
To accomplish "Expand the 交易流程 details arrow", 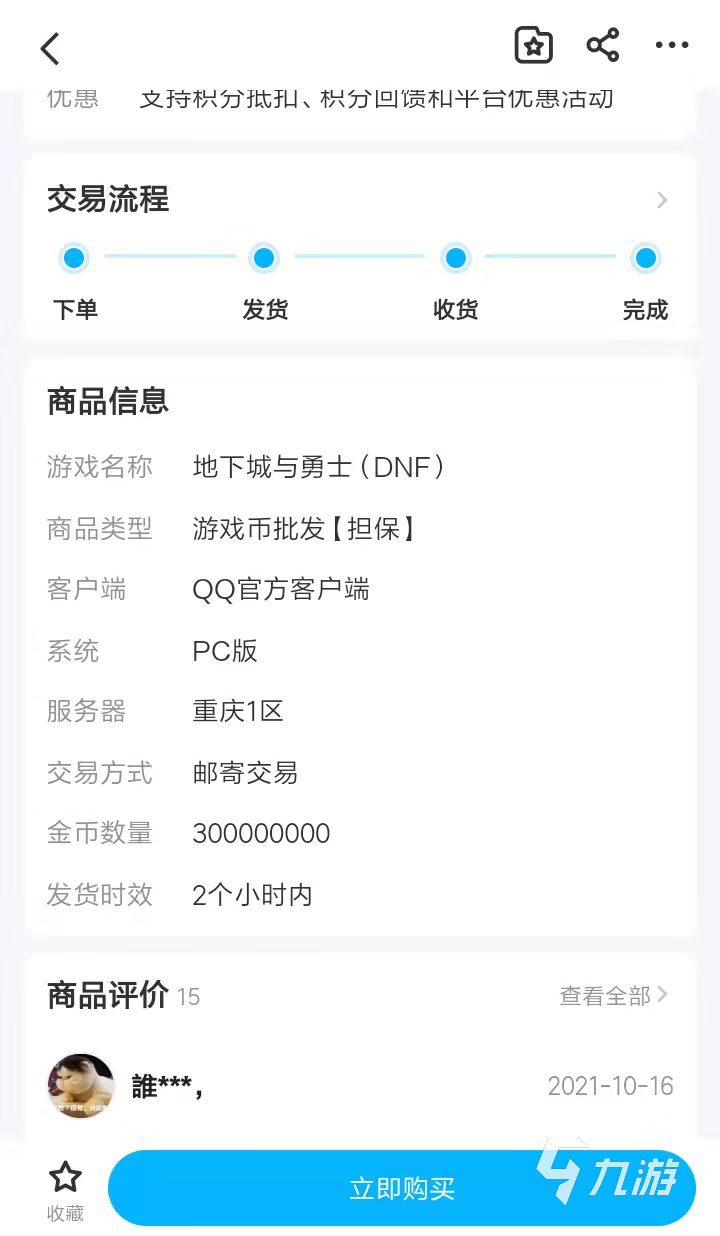I will (x=661, y=200).
